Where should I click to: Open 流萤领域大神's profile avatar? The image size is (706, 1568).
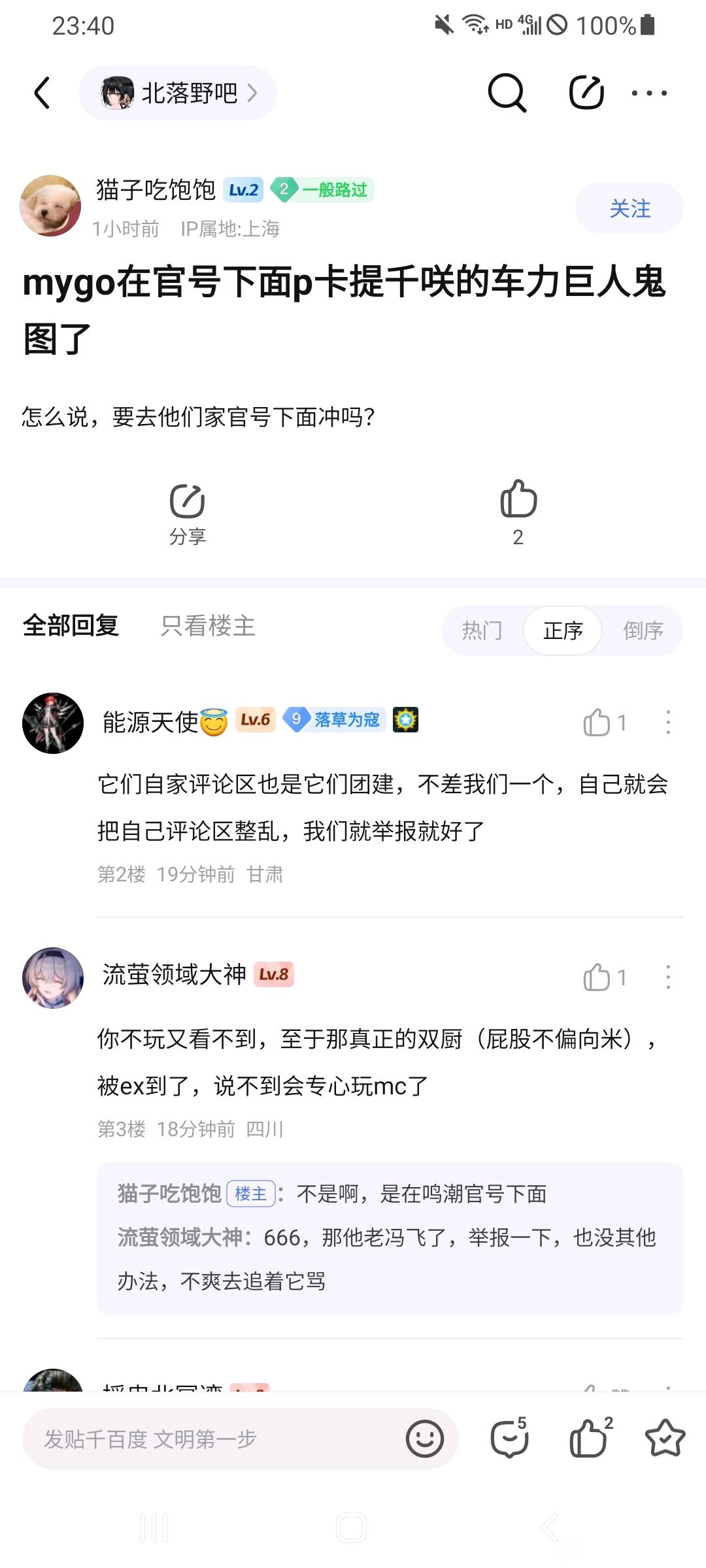53,978
